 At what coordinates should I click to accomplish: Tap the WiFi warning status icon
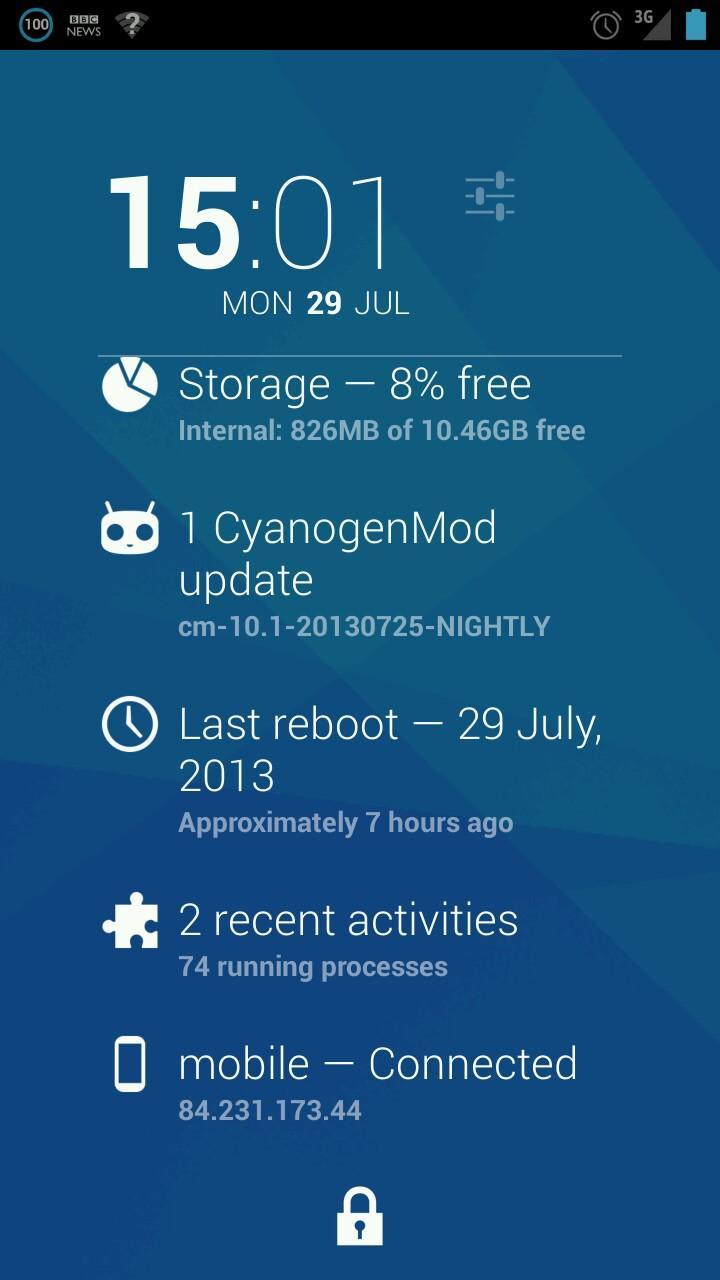pyautogui.click(x=131, y=22)
